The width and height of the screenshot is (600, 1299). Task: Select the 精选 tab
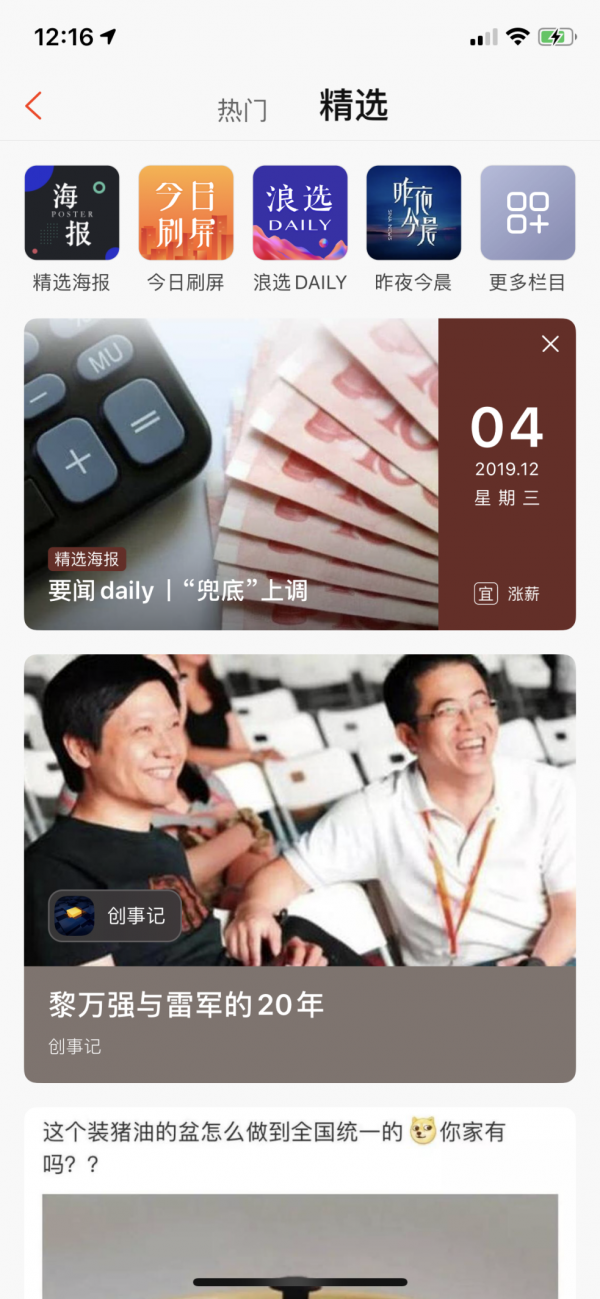[353, 106]
